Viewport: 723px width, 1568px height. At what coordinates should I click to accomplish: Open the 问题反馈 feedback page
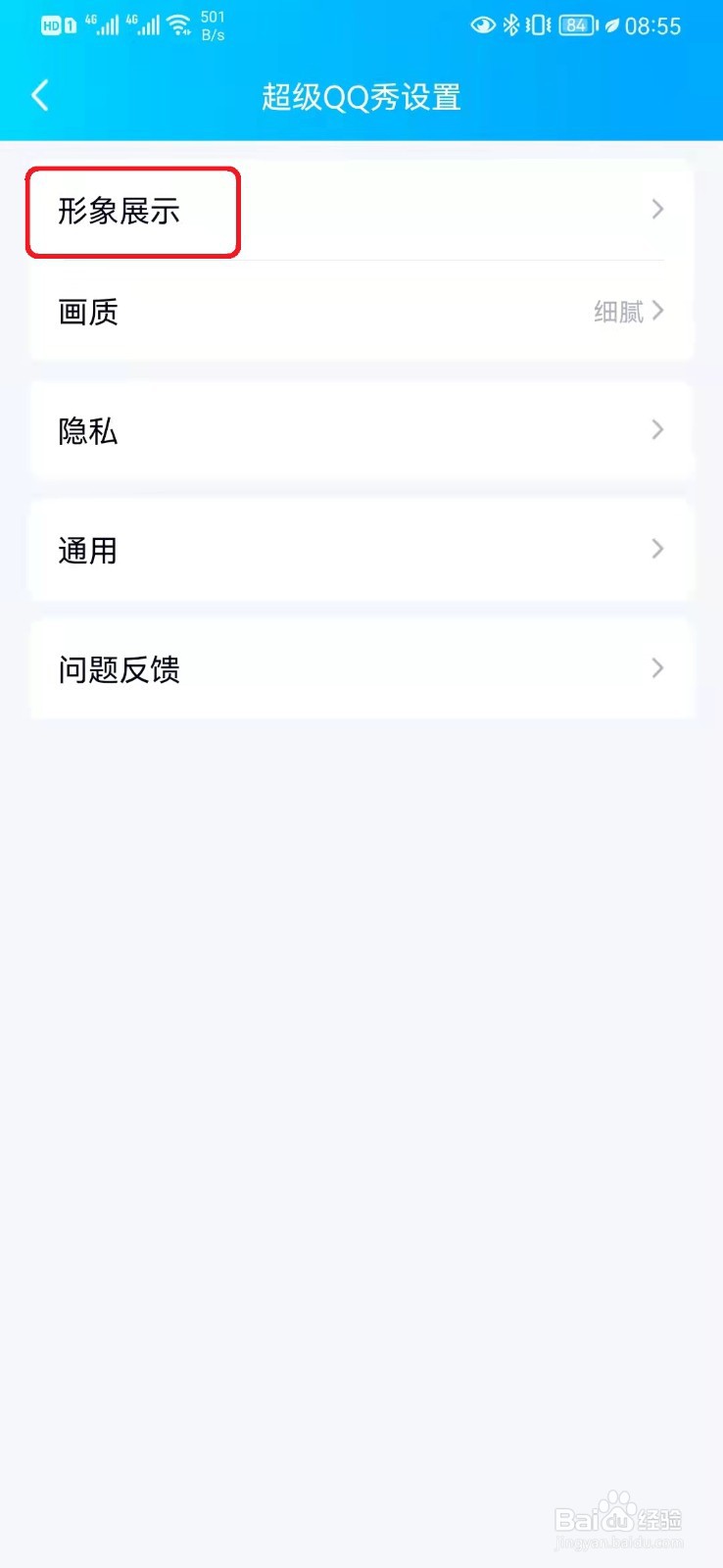click(362, 669)
